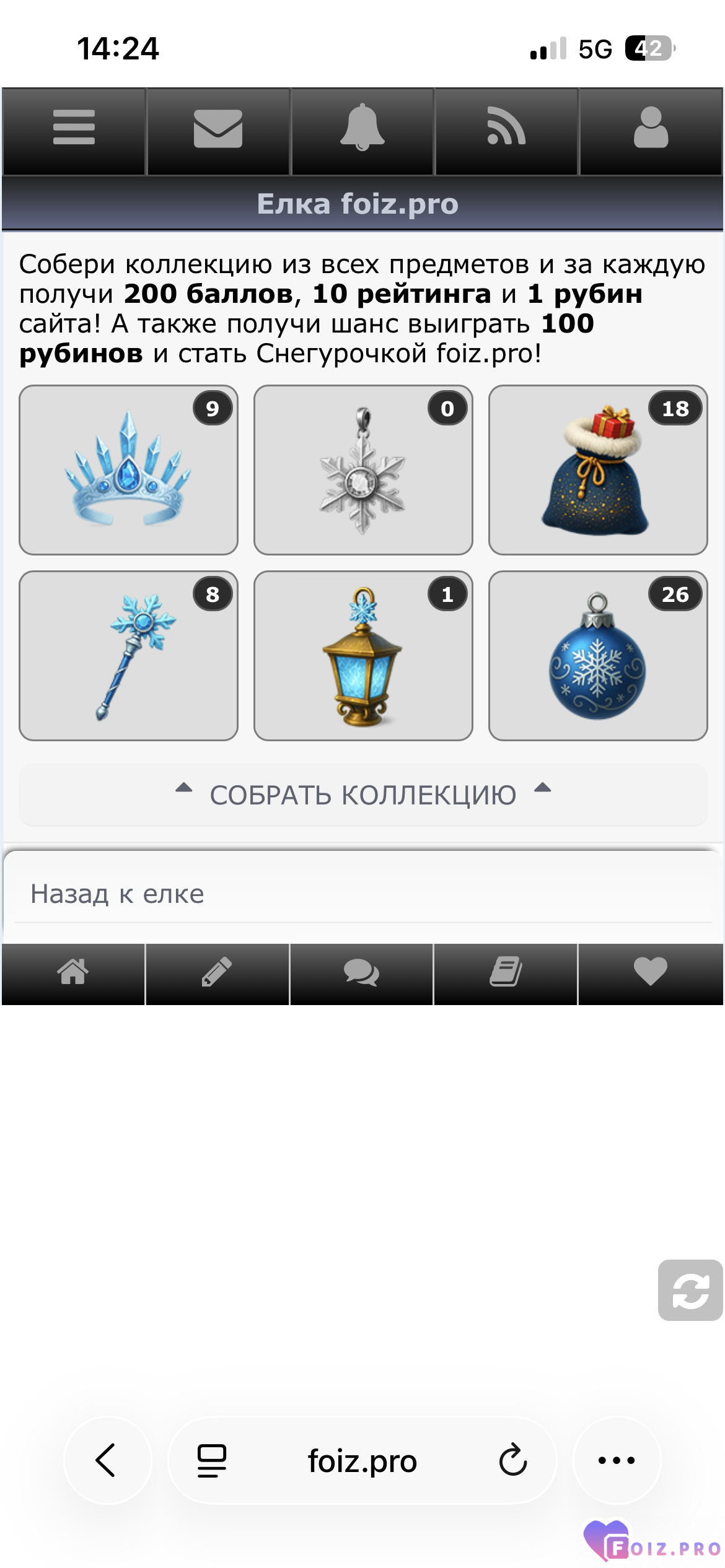Open the hamburger menu
This screenshot has width=725, height=1568.
[74, 128]
